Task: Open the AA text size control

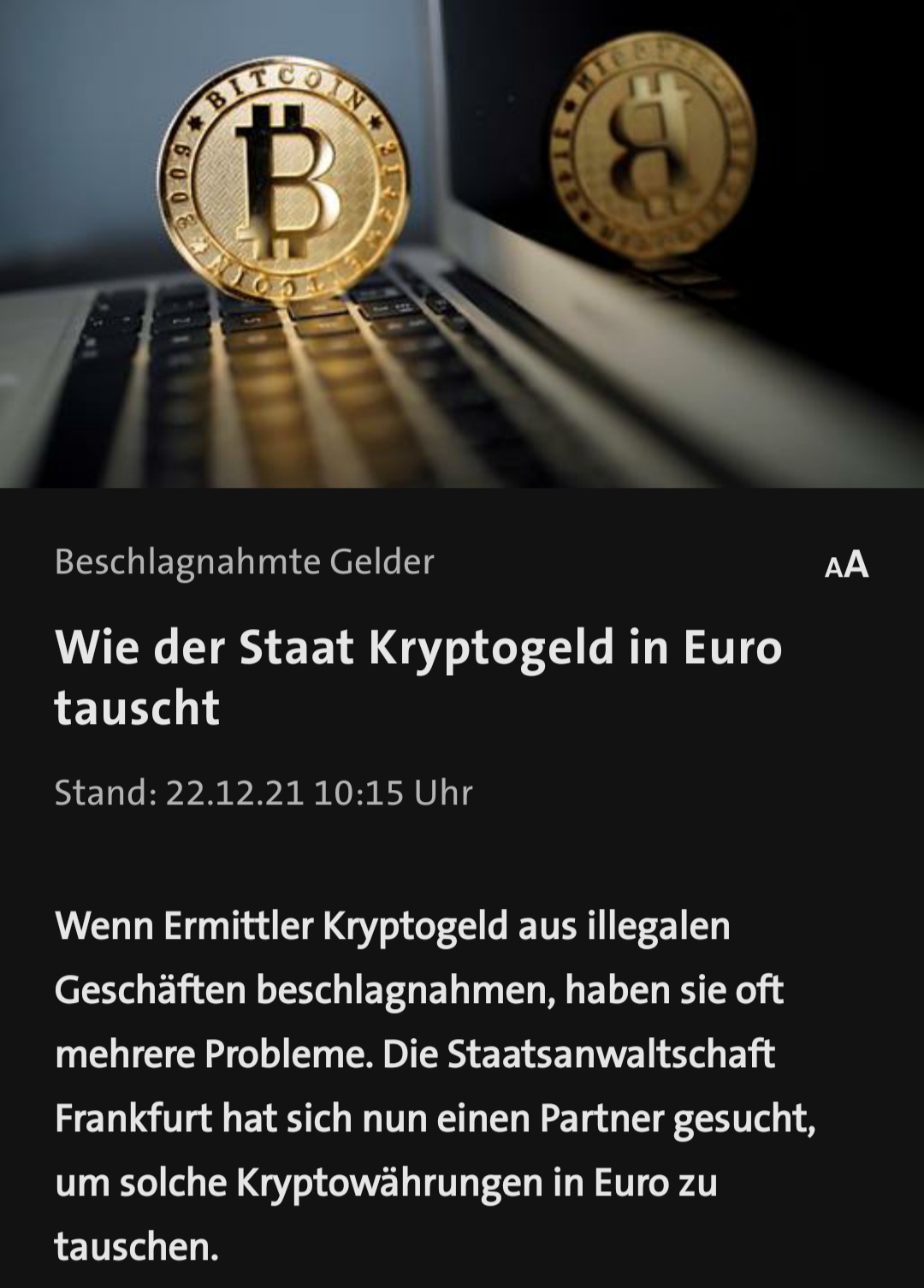Action: (846, 566)
